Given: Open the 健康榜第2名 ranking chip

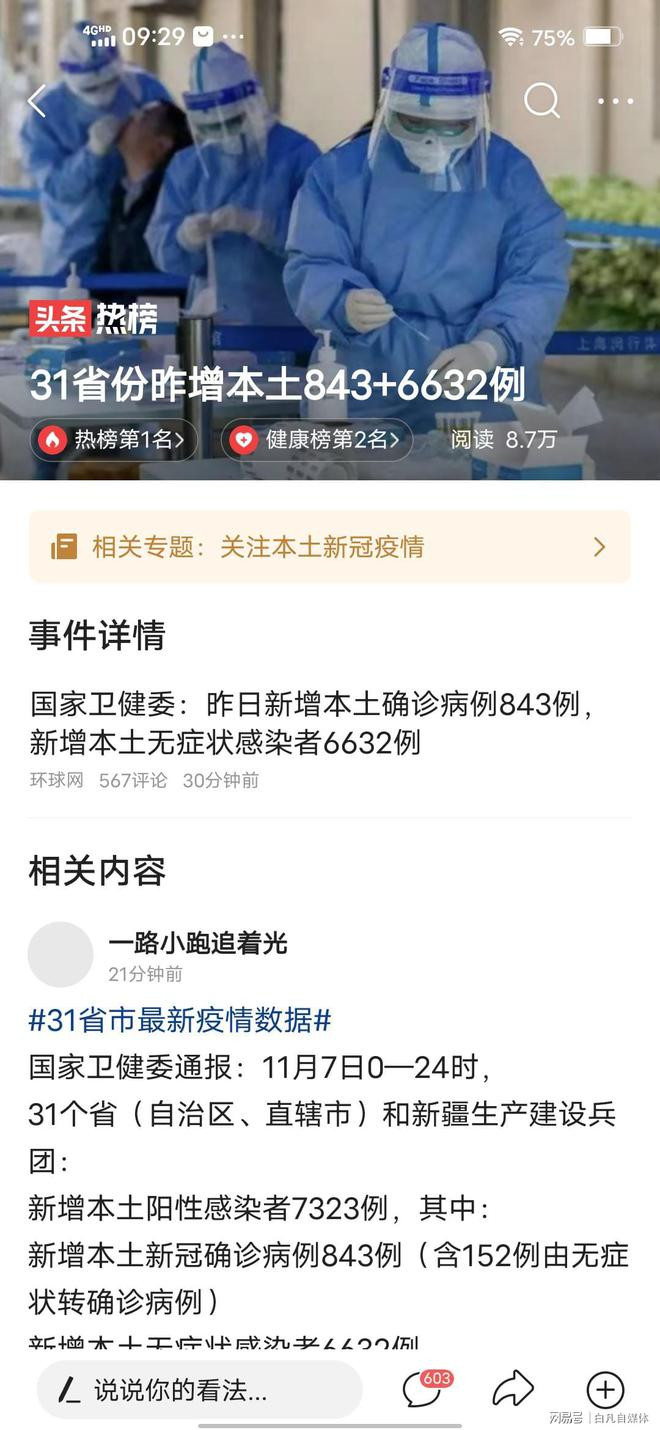Looking at the screenshot, I should [317, 440].
